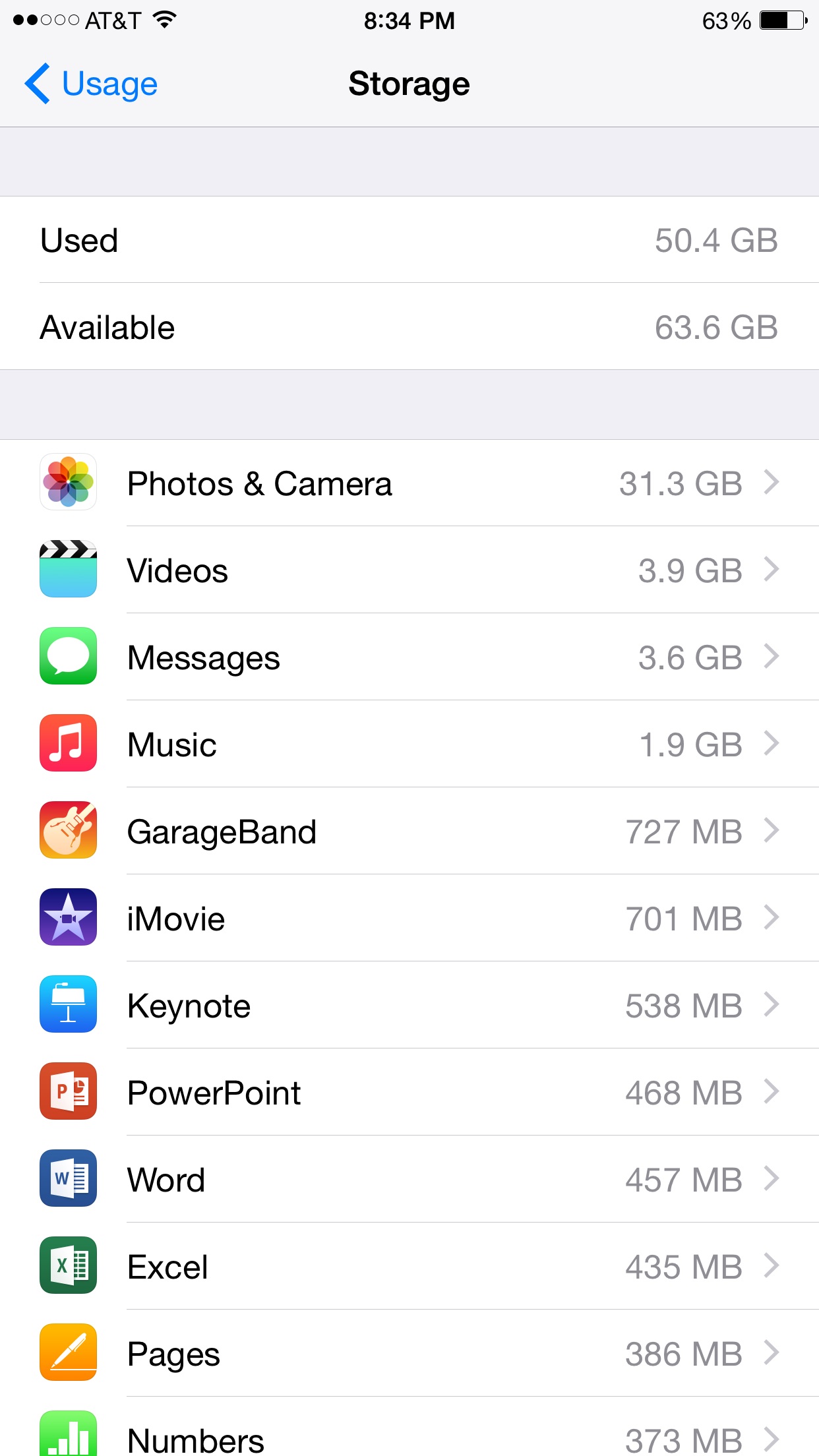Select Excel in the storage list

click(x=409, y=1267)
